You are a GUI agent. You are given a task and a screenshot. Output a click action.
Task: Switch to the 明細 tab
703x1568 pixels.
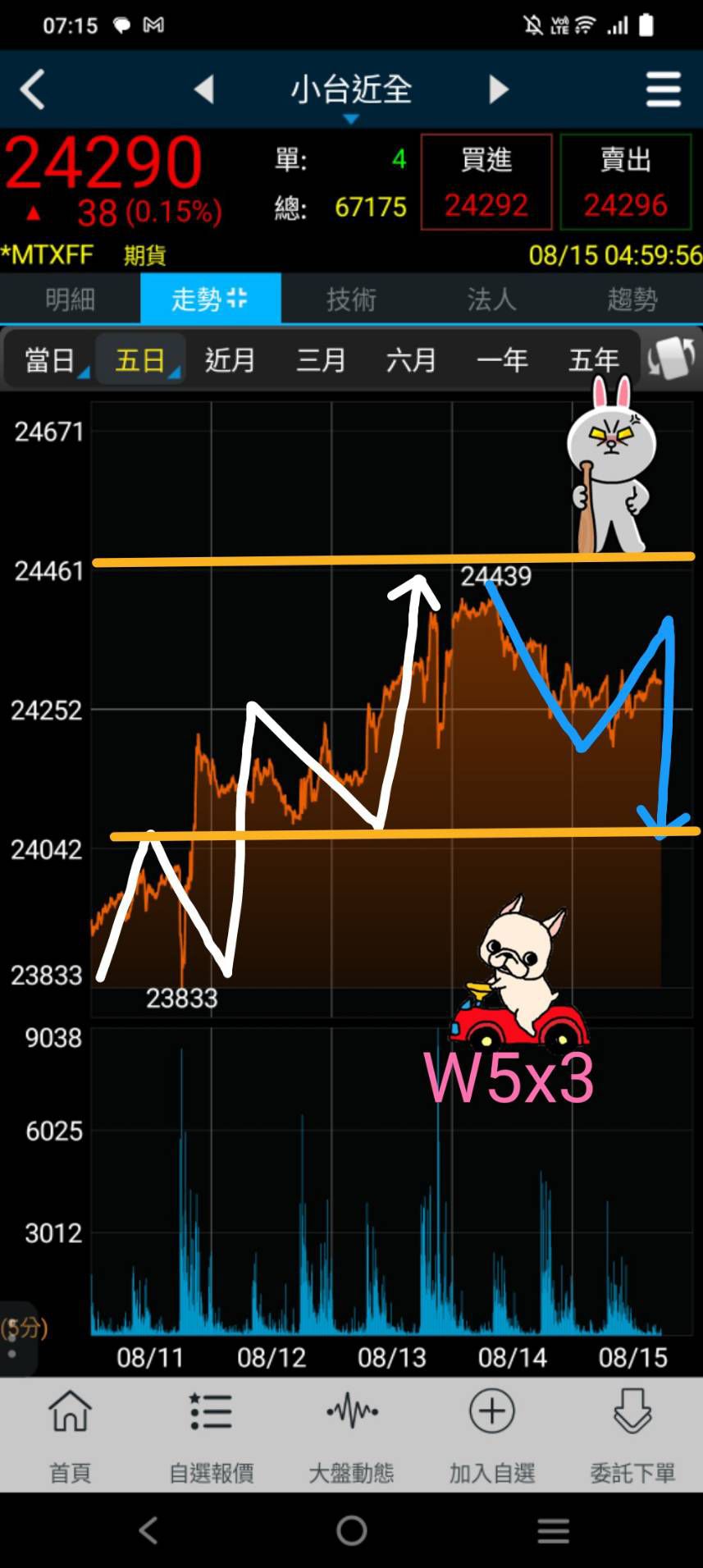click(71, 299)
